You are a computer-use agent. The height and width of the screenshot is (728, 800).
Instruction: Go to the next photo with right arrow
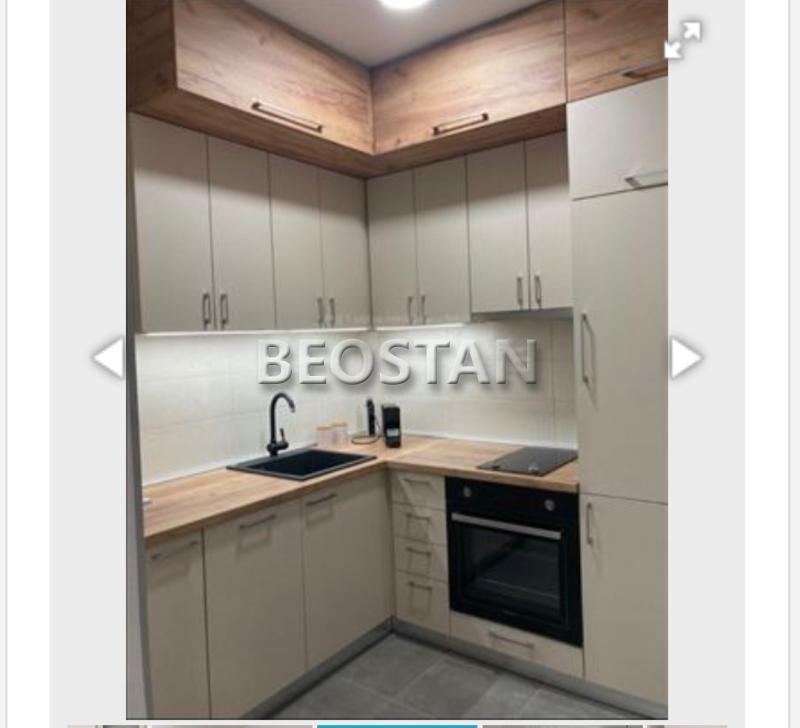(x=685, y=357)
